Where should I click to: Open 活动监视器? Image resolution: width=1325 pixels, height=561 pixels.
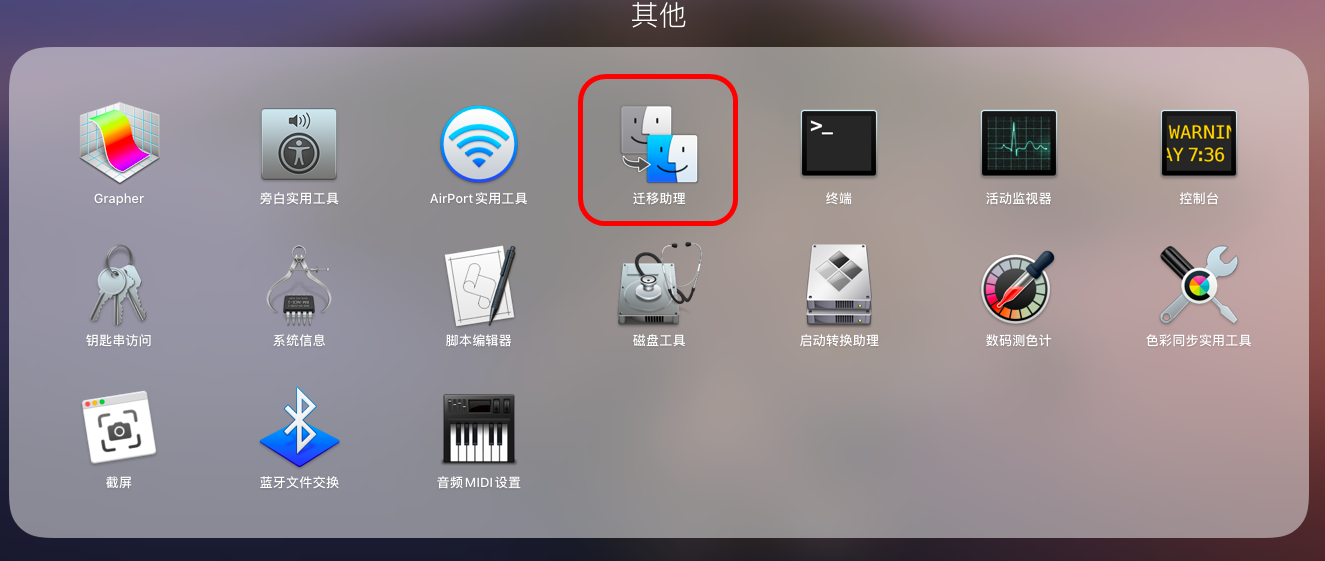[x=1019, y=143]
